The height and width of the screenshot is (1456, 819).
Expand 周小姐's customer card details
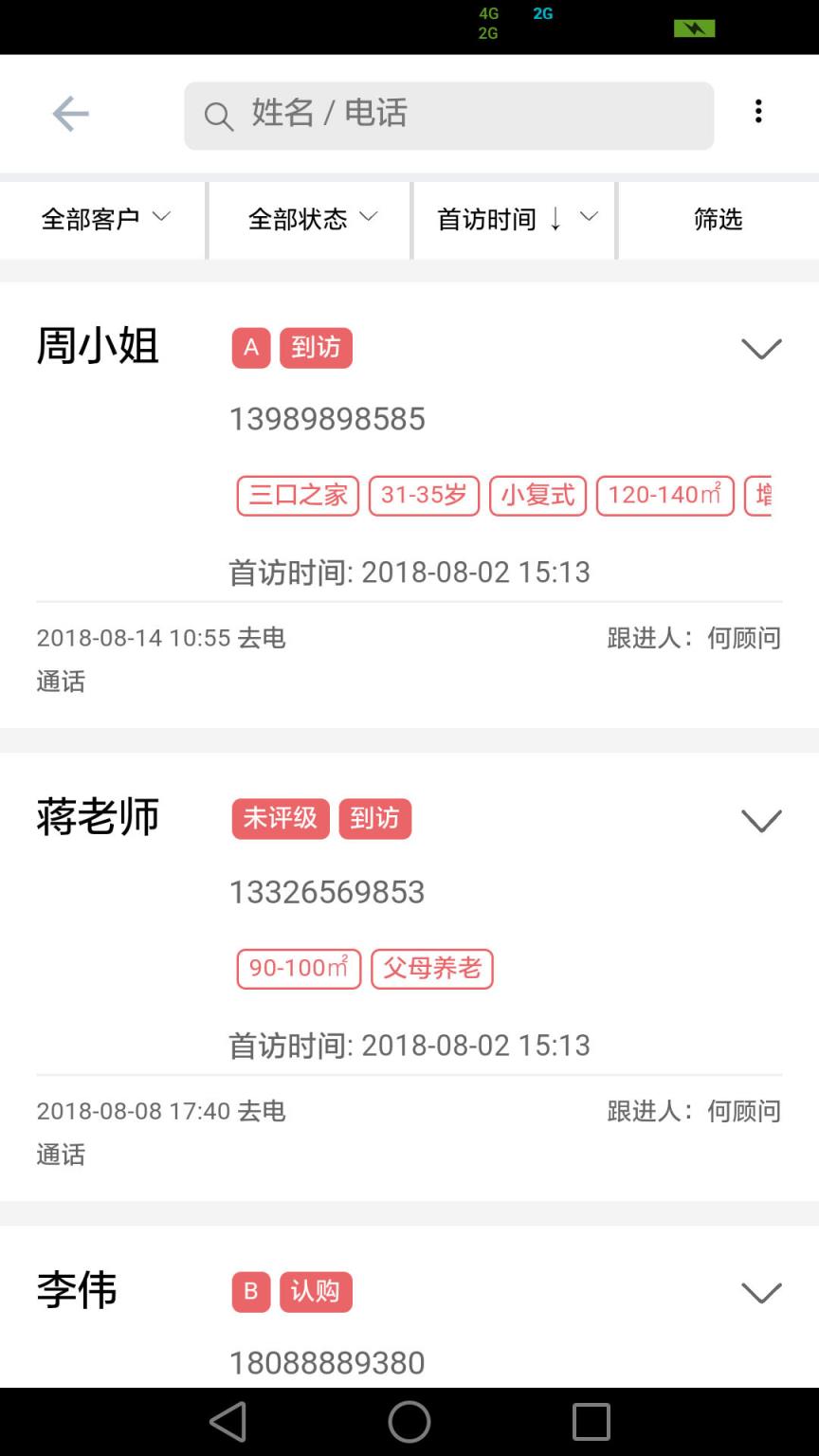[761, 349]
